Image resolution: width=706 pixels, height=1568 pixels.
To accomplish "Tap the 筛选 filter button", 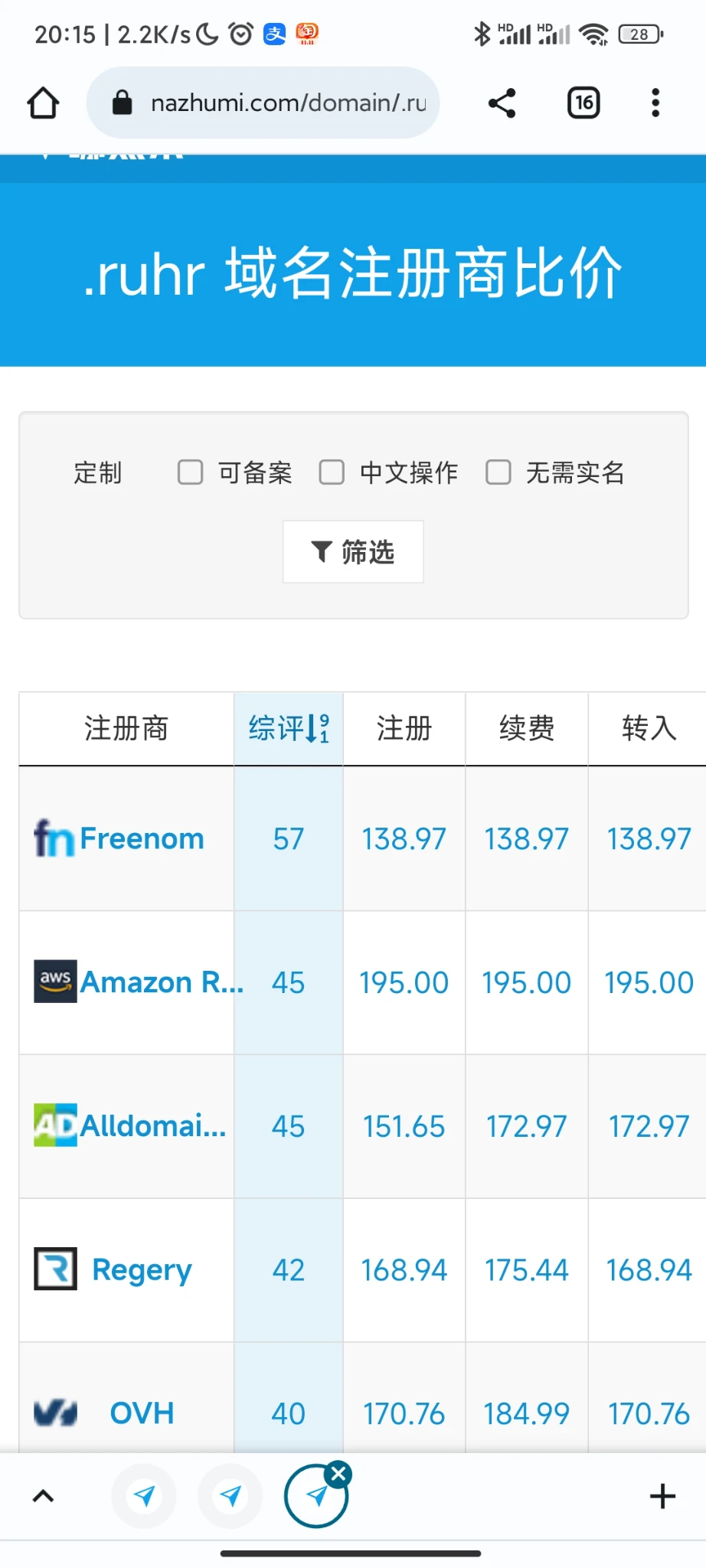I will click(353, 552).
